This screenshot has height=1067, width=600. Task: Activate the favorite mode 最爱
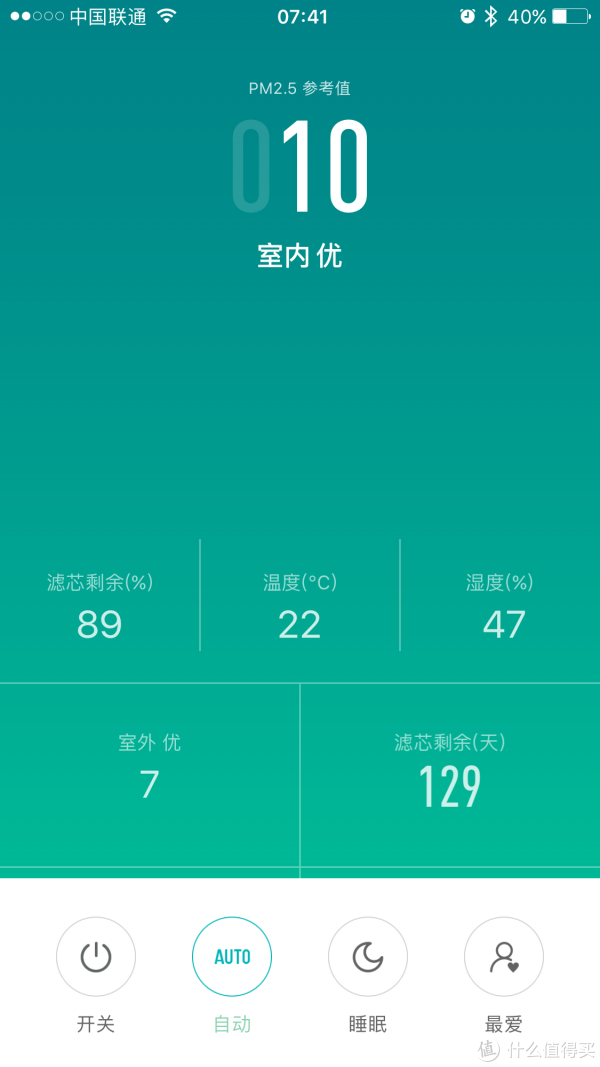pyautogui.click(x=504, y=957)
